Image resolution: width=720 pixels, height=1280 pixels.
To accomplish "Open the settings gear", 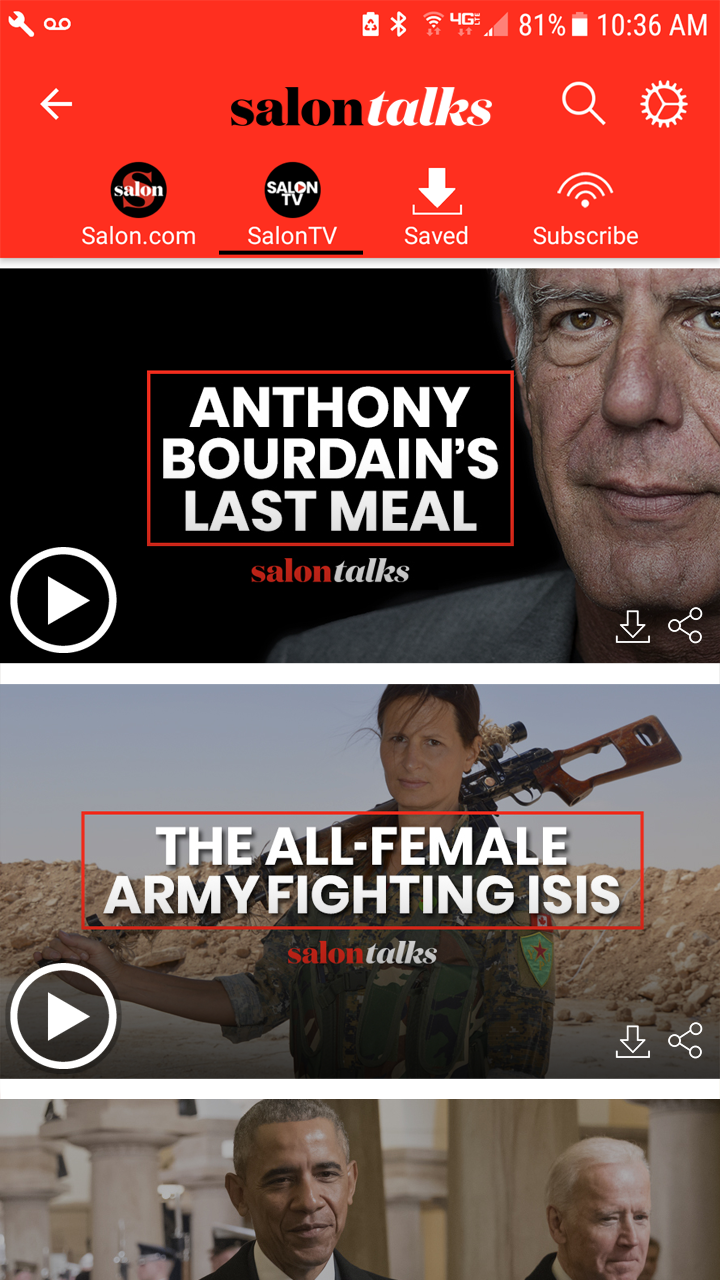I will (x=664, y=104).
